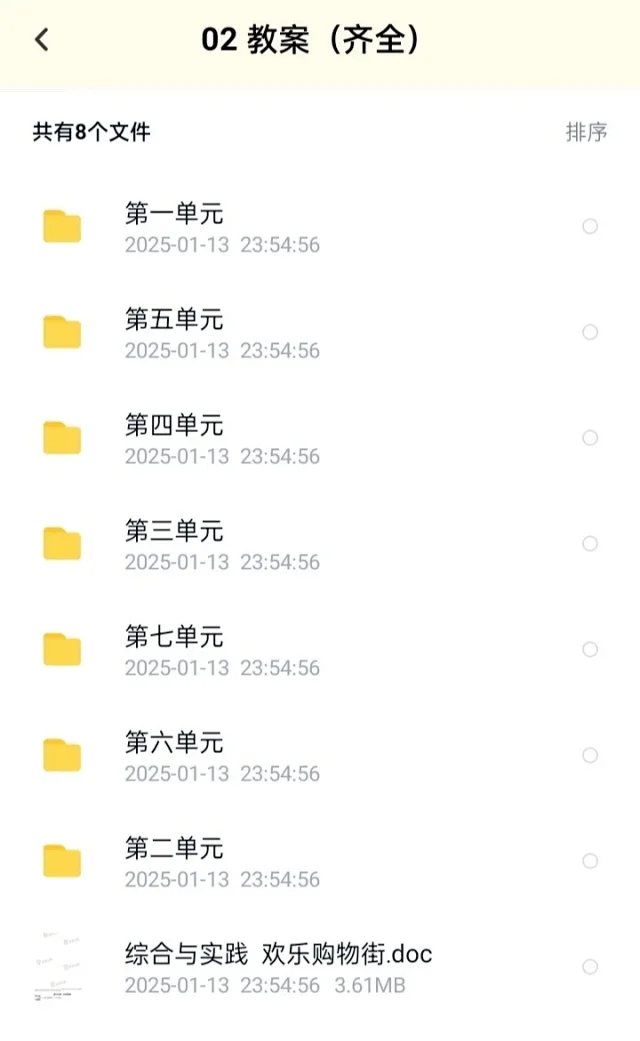Open the 综合与实践 欢乐购物街.doc file

pos(278,954)
